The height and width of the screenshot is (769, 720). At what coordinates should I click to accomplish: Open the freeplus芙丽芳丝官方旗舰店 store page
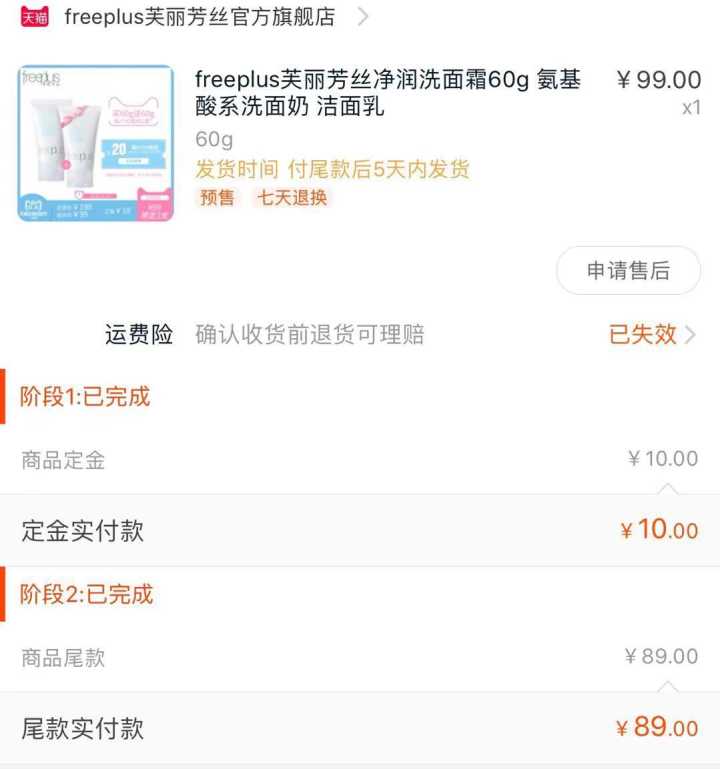(x=200, y=17)
